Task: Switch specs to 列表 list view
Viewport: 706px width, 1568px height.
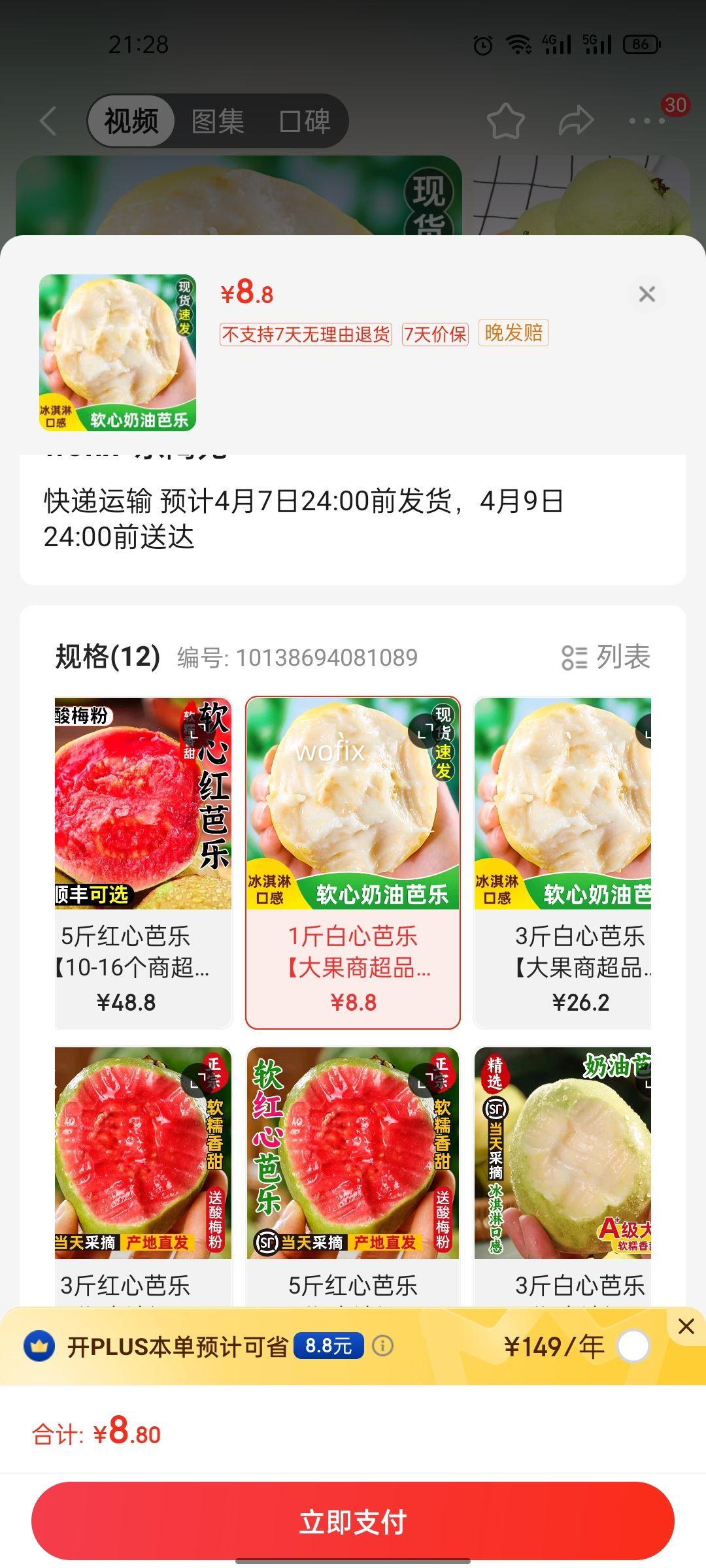Action: [606, 657]
